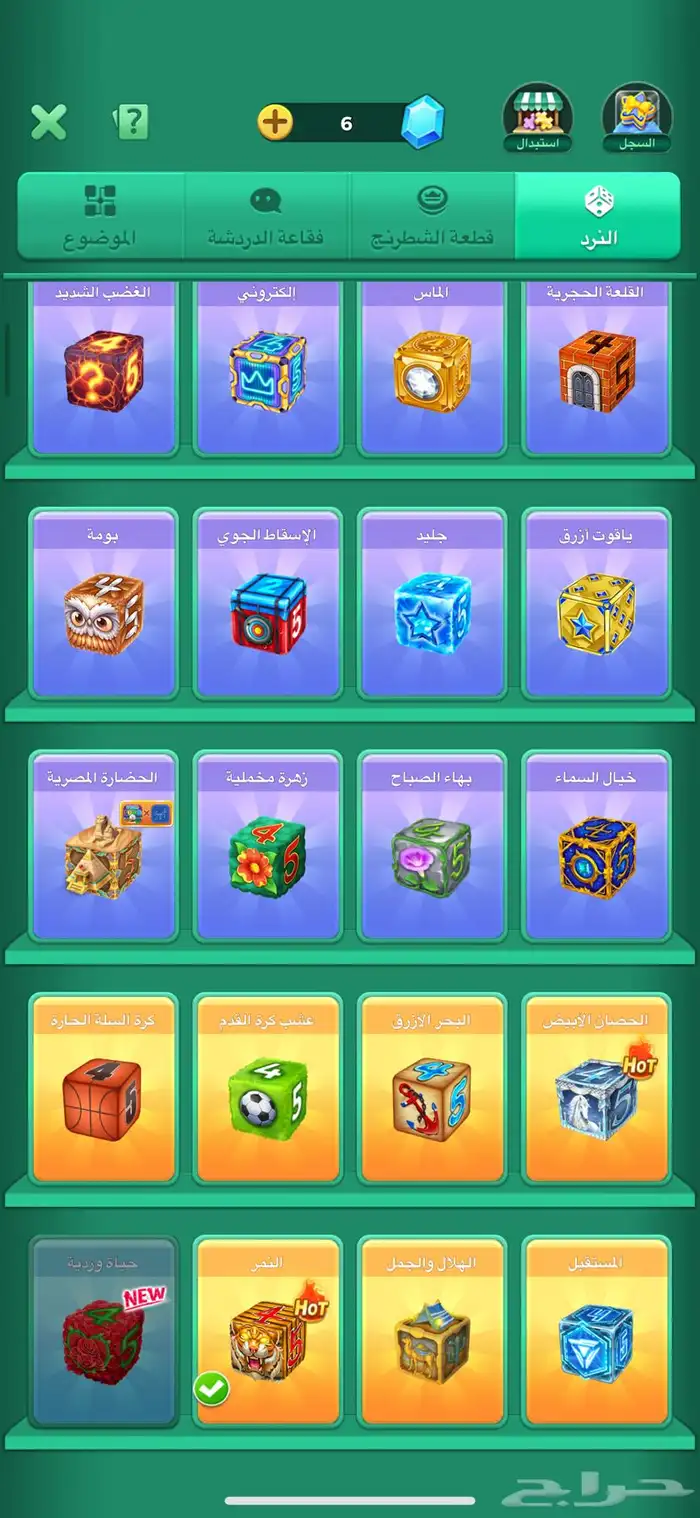The height and width of the screenshot is (1518, 700).
Task: Close the dice shop screen
Action: pyautogui.click(x=48, y=122)
